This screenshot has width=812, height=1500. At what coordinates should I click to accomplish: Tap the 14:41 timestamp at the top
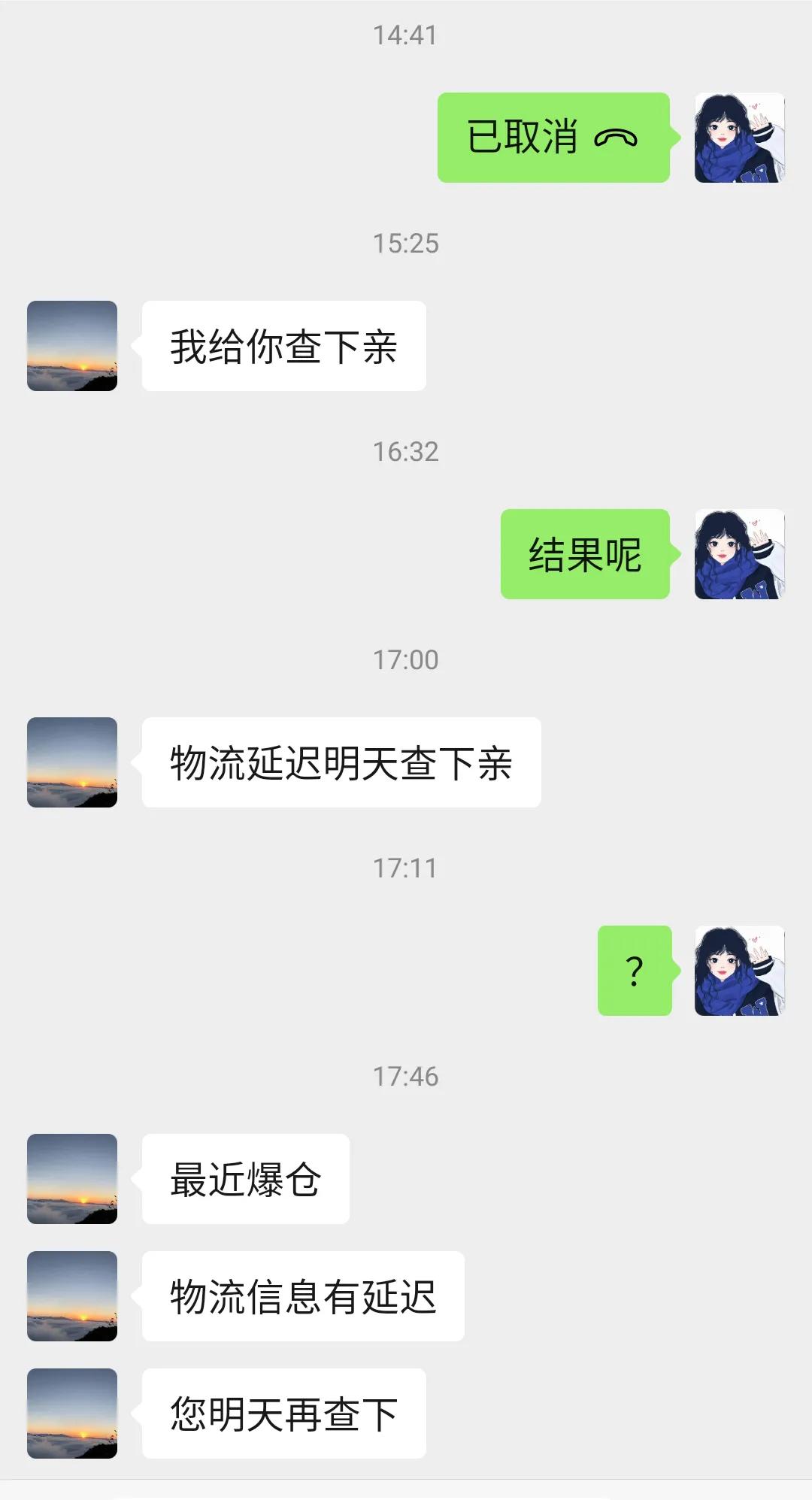click(x=406, y=34)
